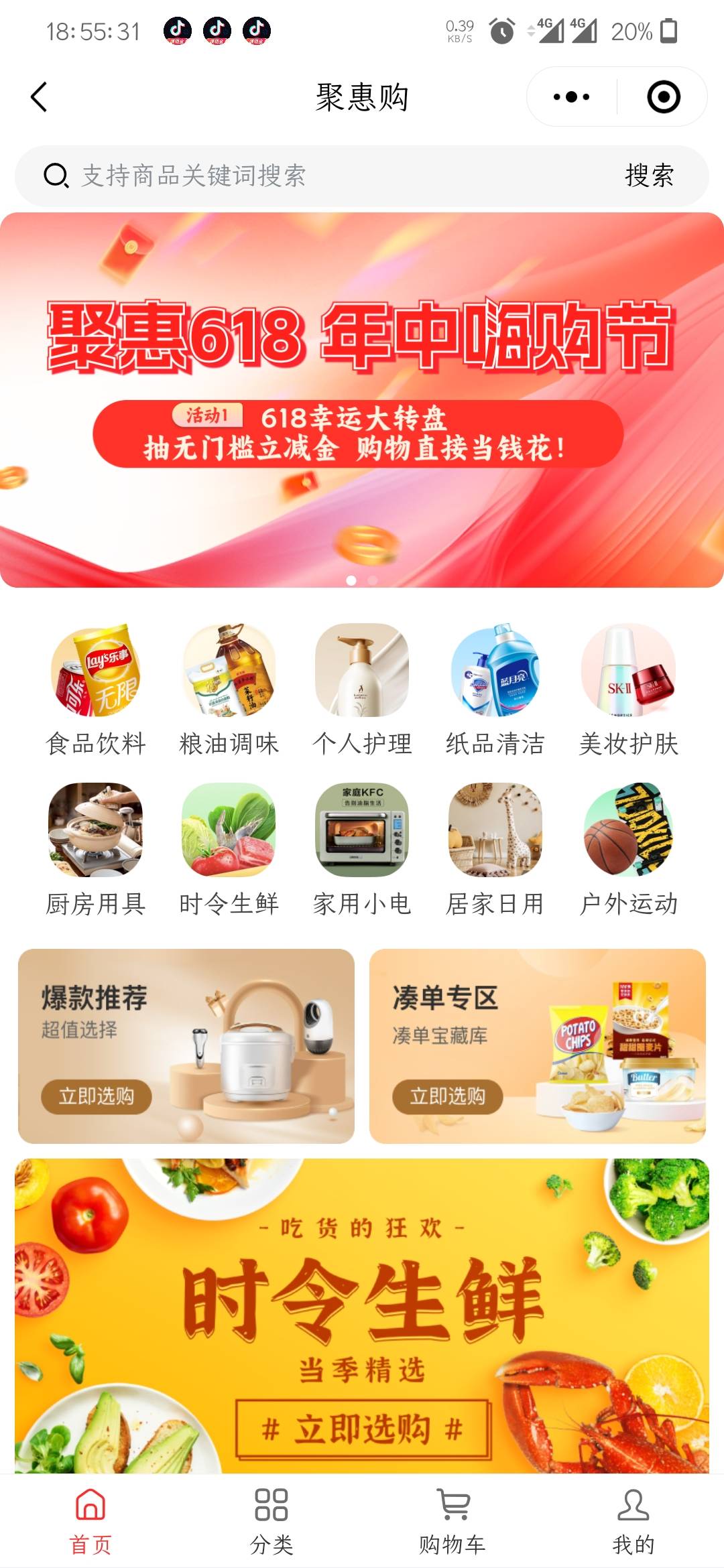The image size is (724, 1568).
Task: Tap the keyword search field
Action: click(322, 176)
